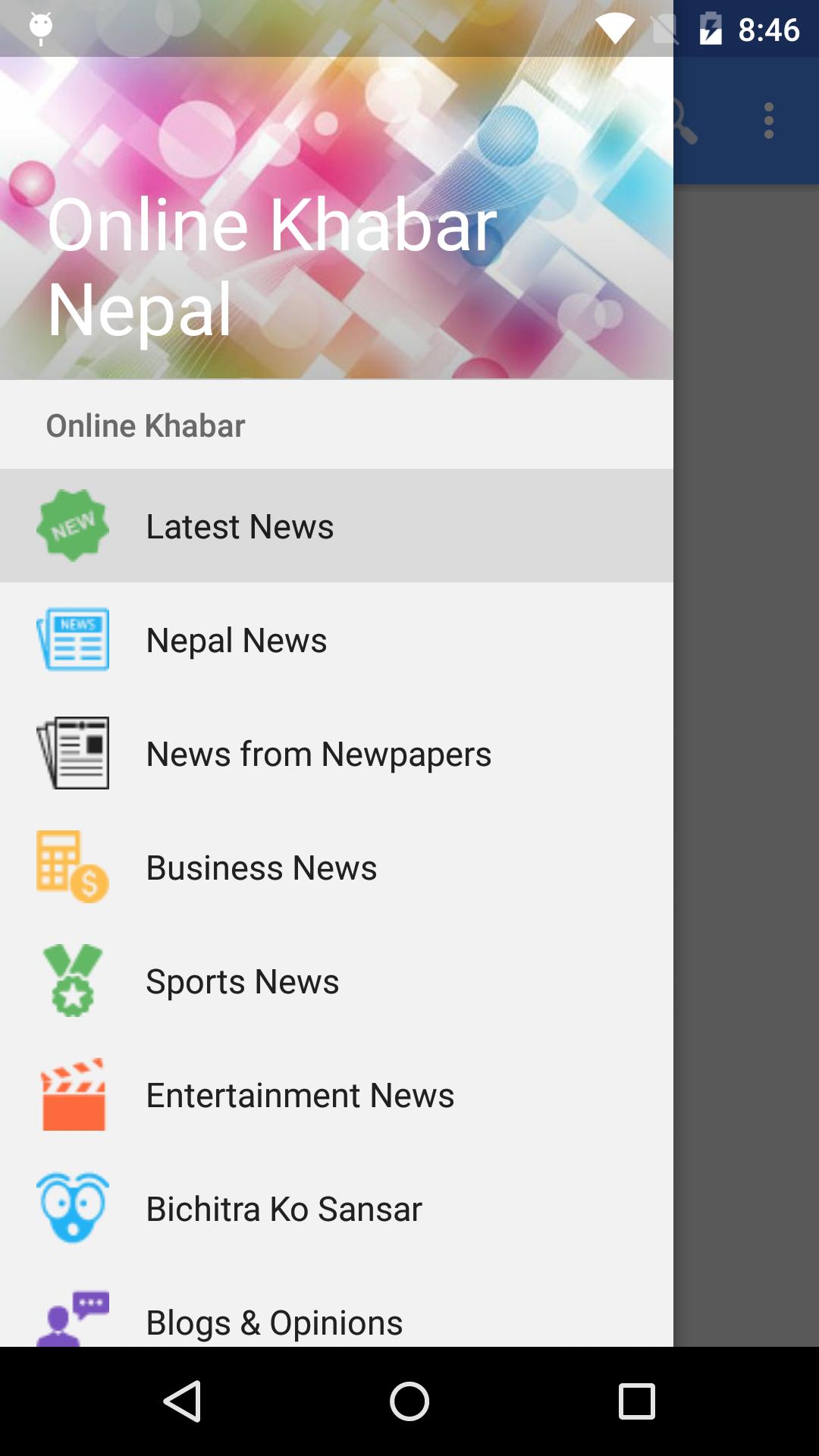Select the blue newspaper icon for Nepal News
Image resolution: width=819 pixels, height=1456 pixels.
coord(73,639)
